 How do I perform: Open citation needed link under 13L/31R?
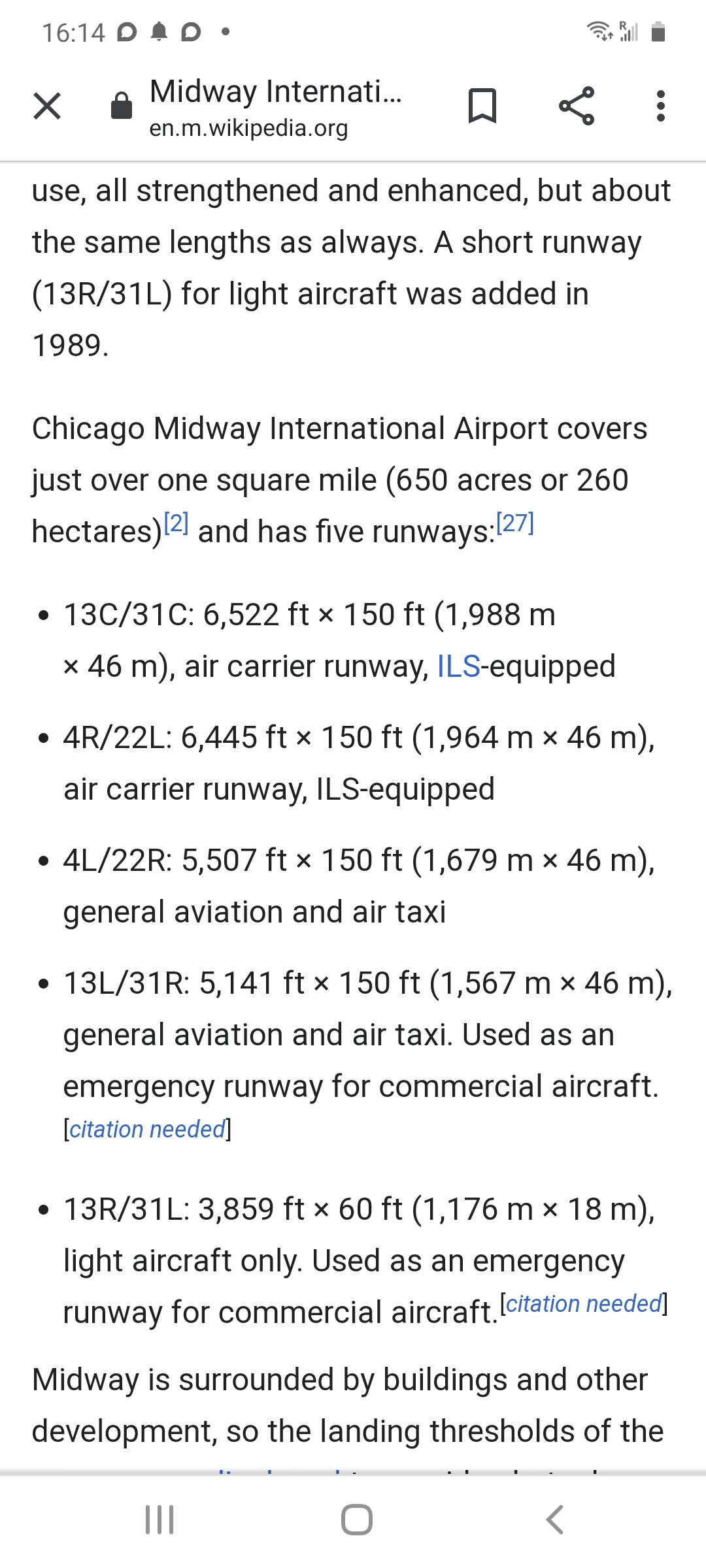click(x=147, y=1129)
